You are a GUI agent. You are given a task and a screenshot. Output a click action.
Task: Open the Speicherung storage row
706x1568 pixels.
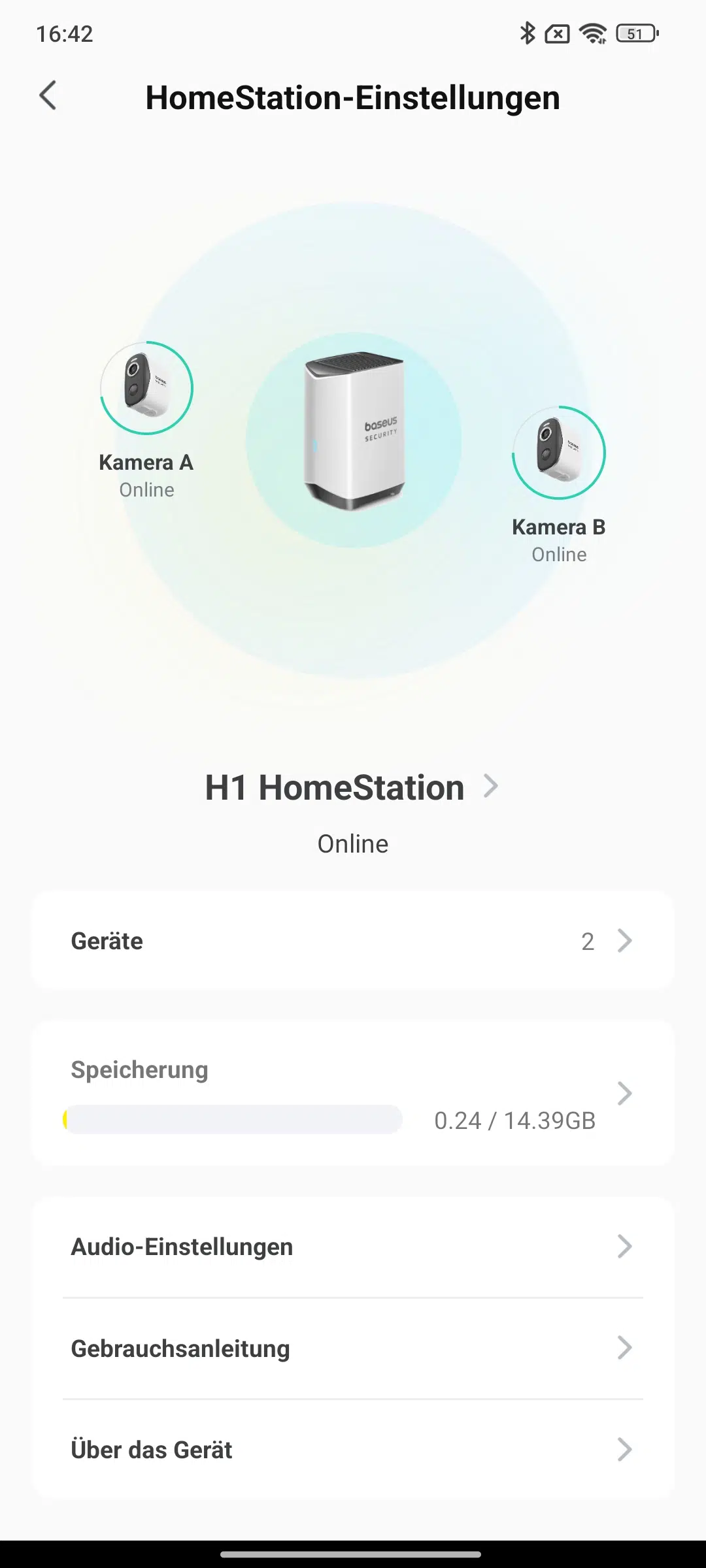pyautogui.click(x=353, y=1094)
